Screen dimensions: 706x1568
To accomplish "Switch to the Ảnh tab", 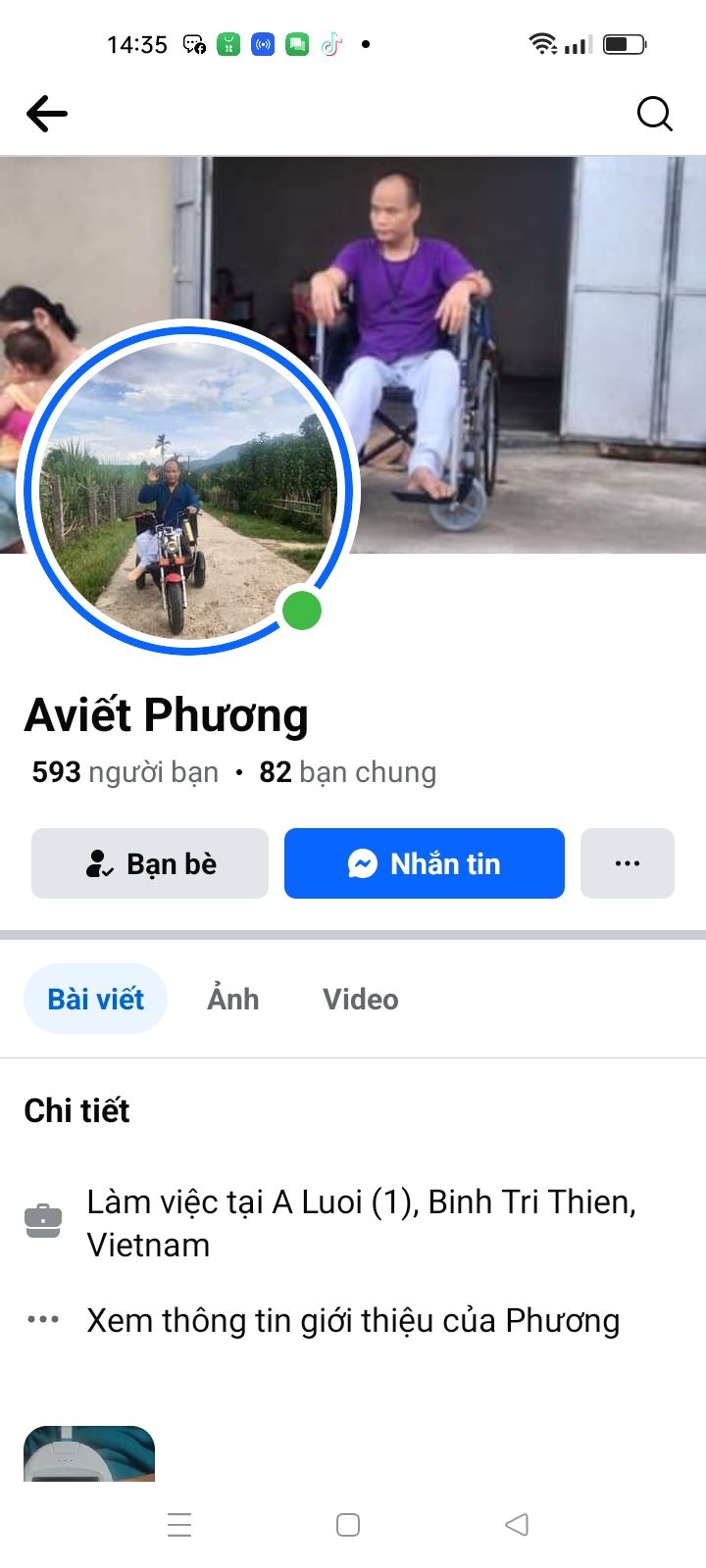I will click(232, 999).
